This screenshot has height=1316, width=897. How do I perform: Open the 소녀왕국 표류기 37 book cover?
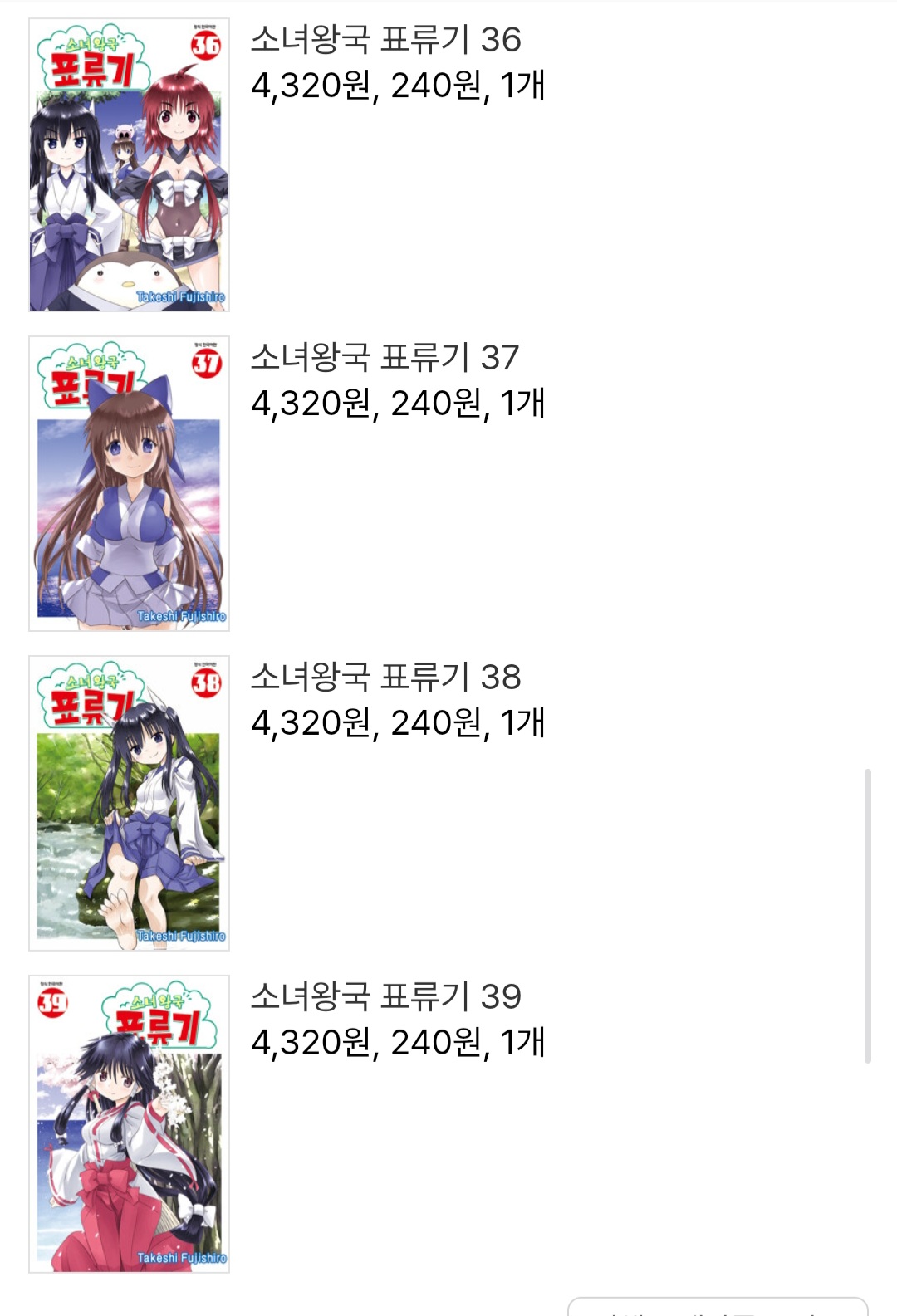129,483
